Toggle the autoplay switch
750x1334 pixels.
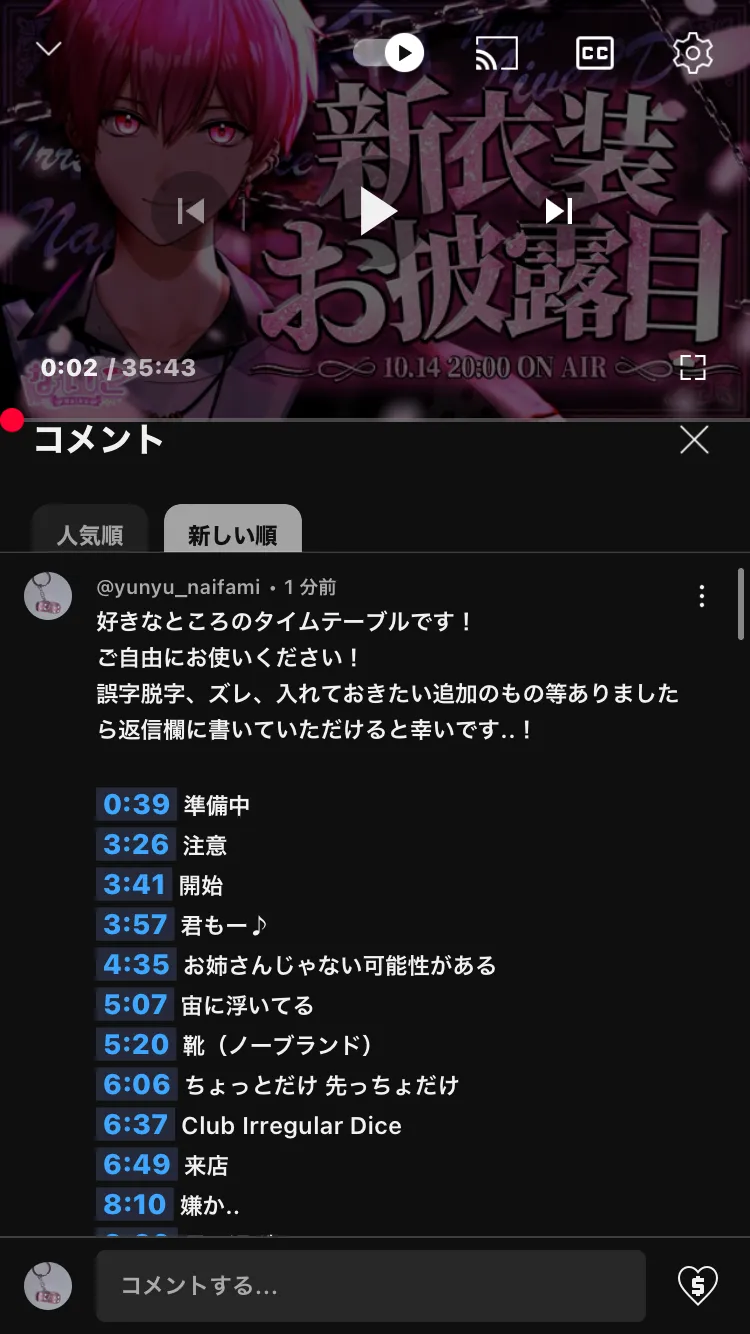point(388,52)
